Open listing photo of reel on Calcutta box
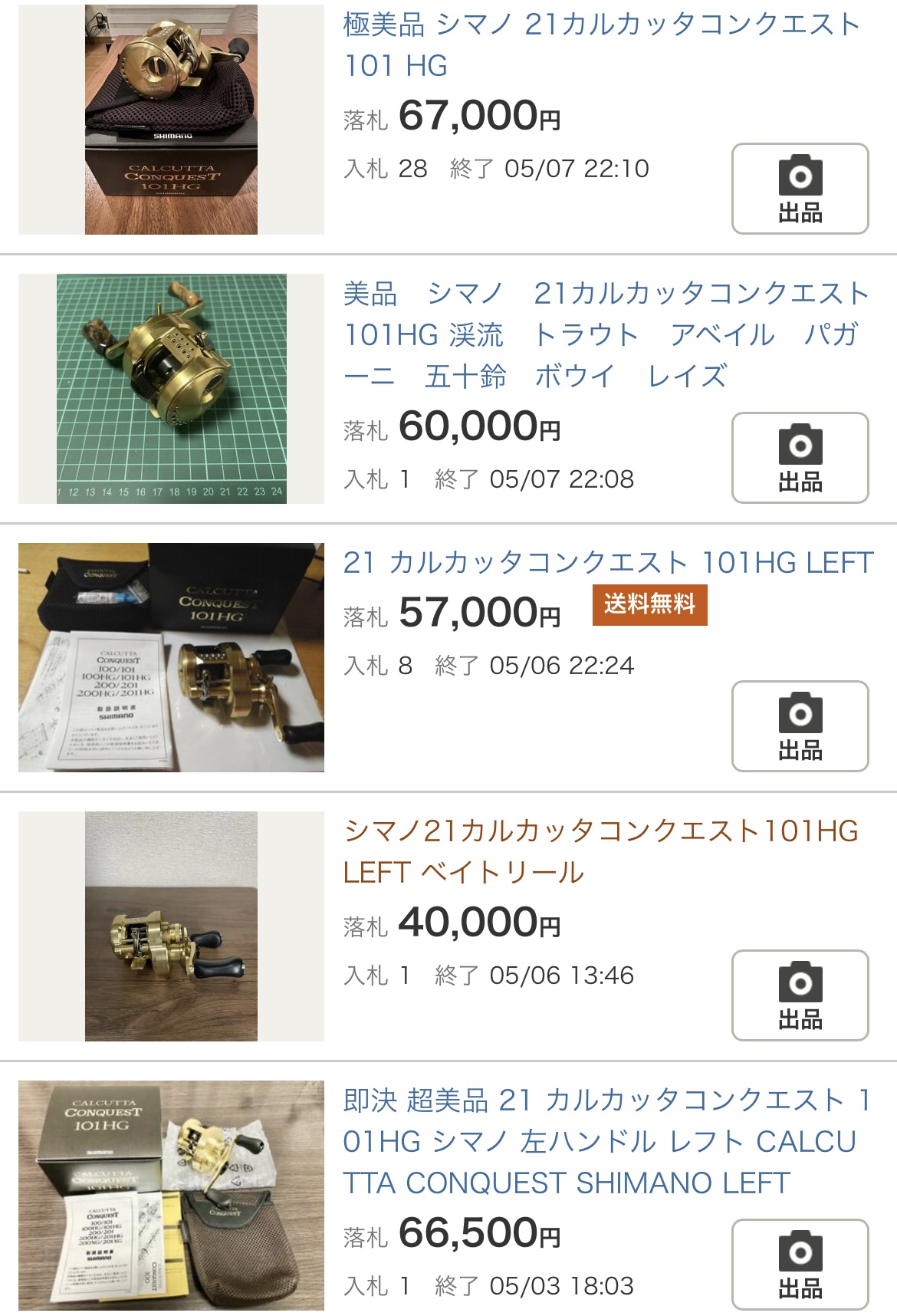 pyautogui.click(x=171, y=120)
